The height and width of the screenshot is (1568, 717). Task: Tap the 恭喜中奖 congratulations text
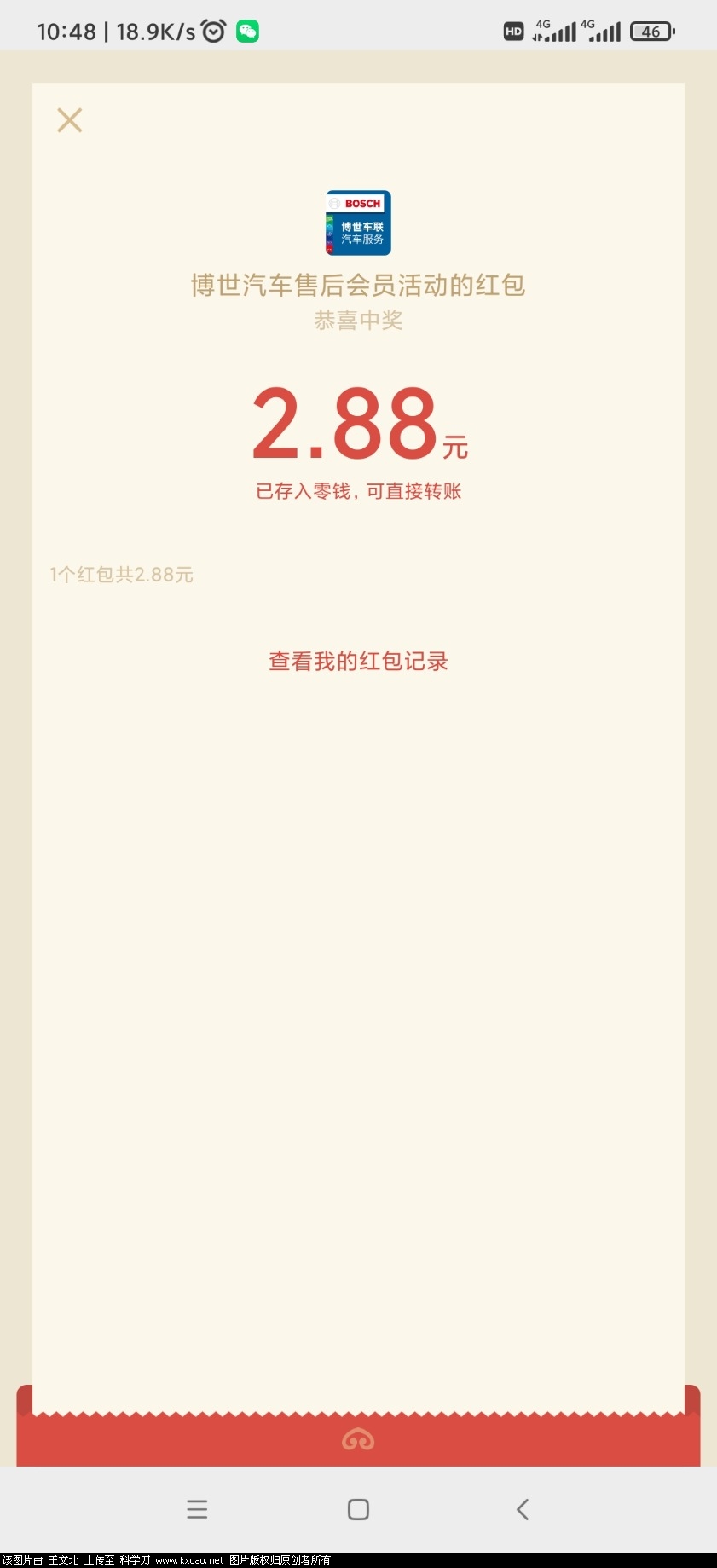point(358,321)
